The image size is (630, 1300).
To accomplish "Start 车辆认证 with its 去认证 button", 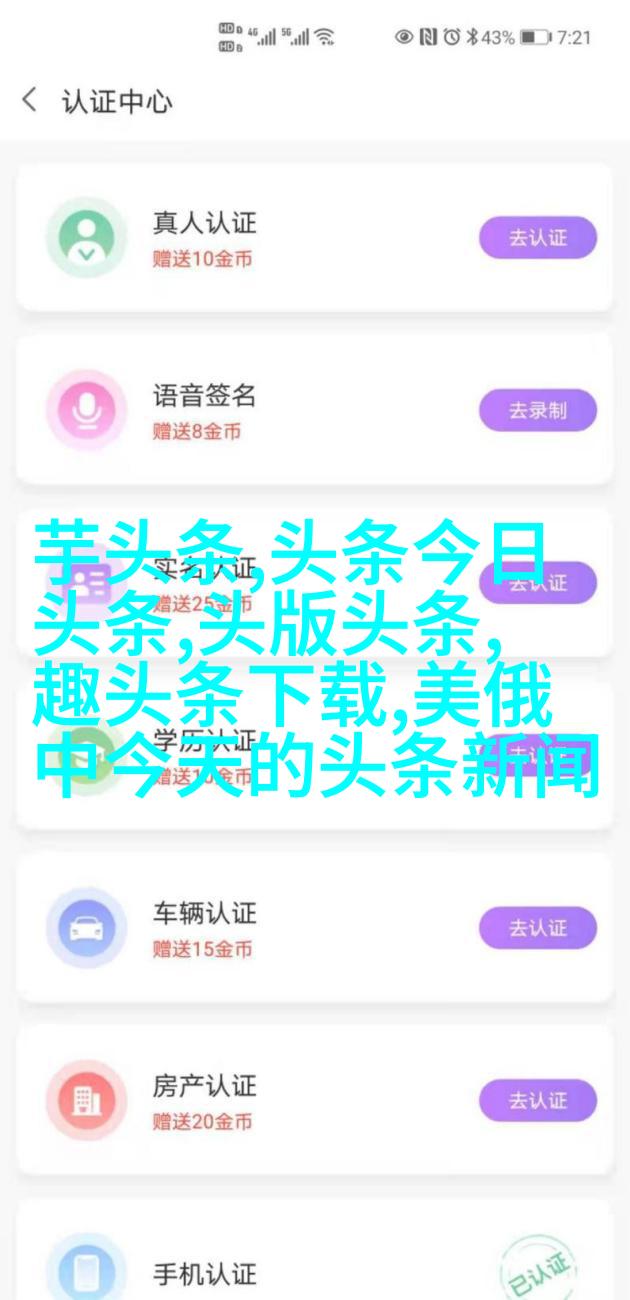I will tap(537, 928).
